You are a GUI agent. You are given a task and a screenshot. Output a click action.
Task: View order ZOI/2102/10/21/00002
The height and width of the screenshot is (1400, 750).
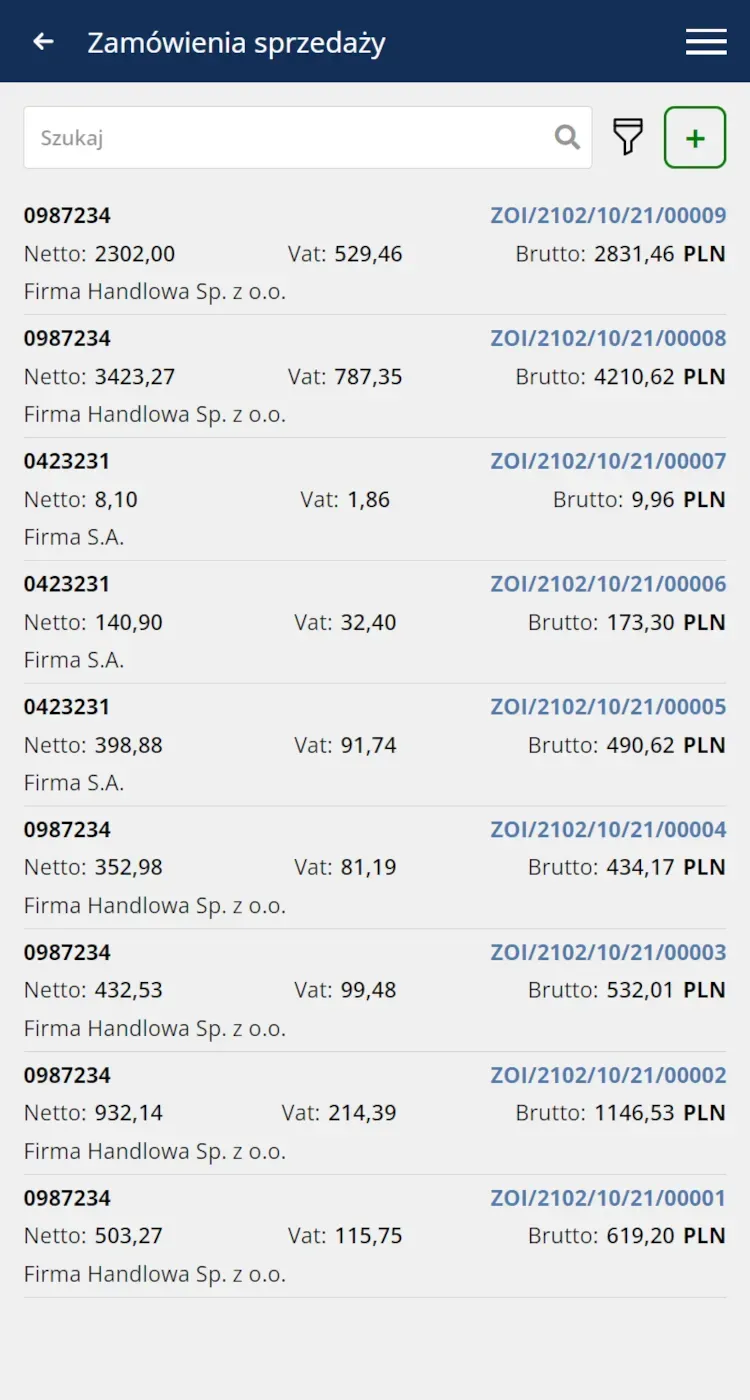pyautogui.click(x=608, y=1075)
